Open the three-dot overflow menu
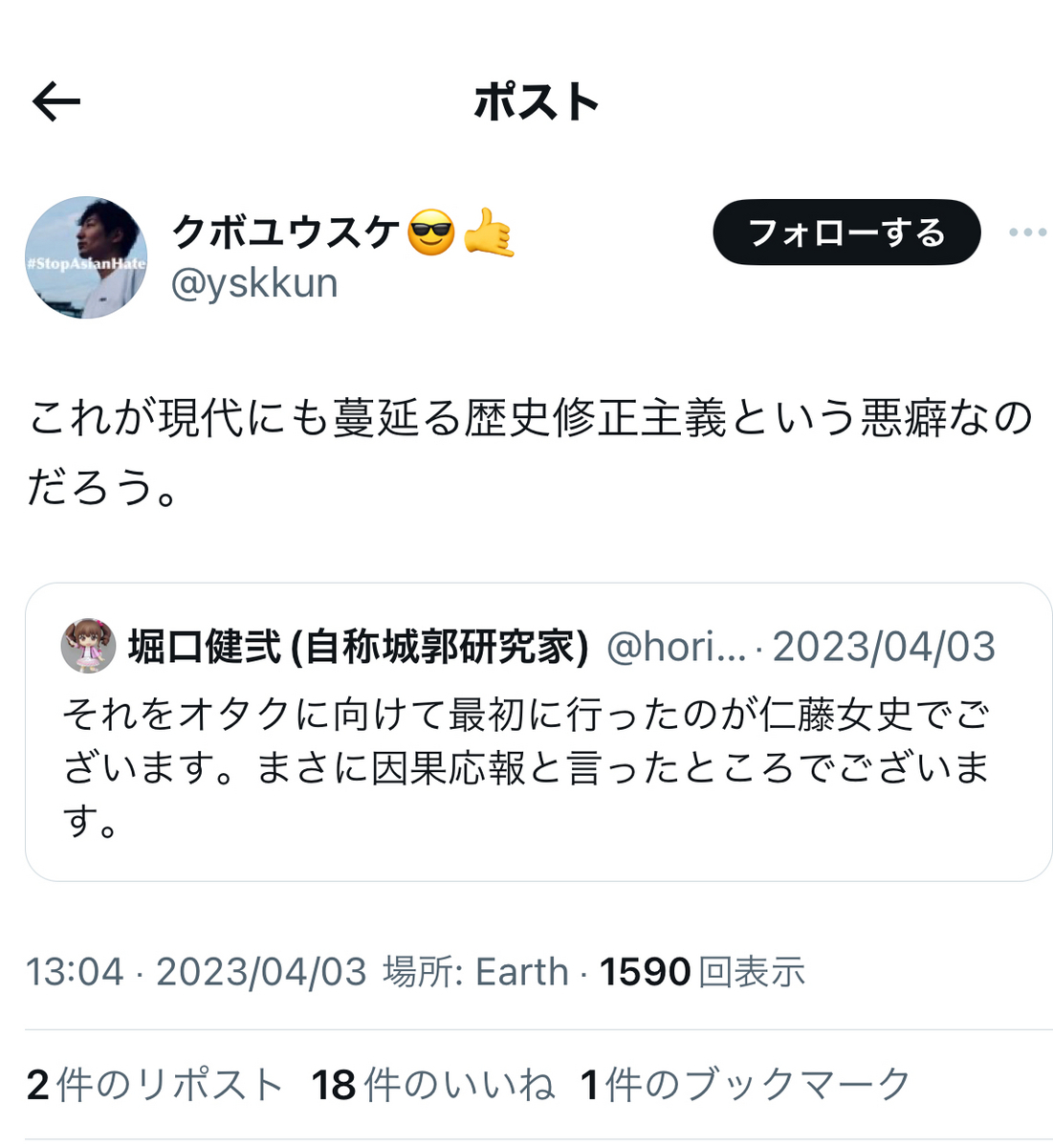The width and height of the screenshot is (1053, 1148). coord(1027,232)
